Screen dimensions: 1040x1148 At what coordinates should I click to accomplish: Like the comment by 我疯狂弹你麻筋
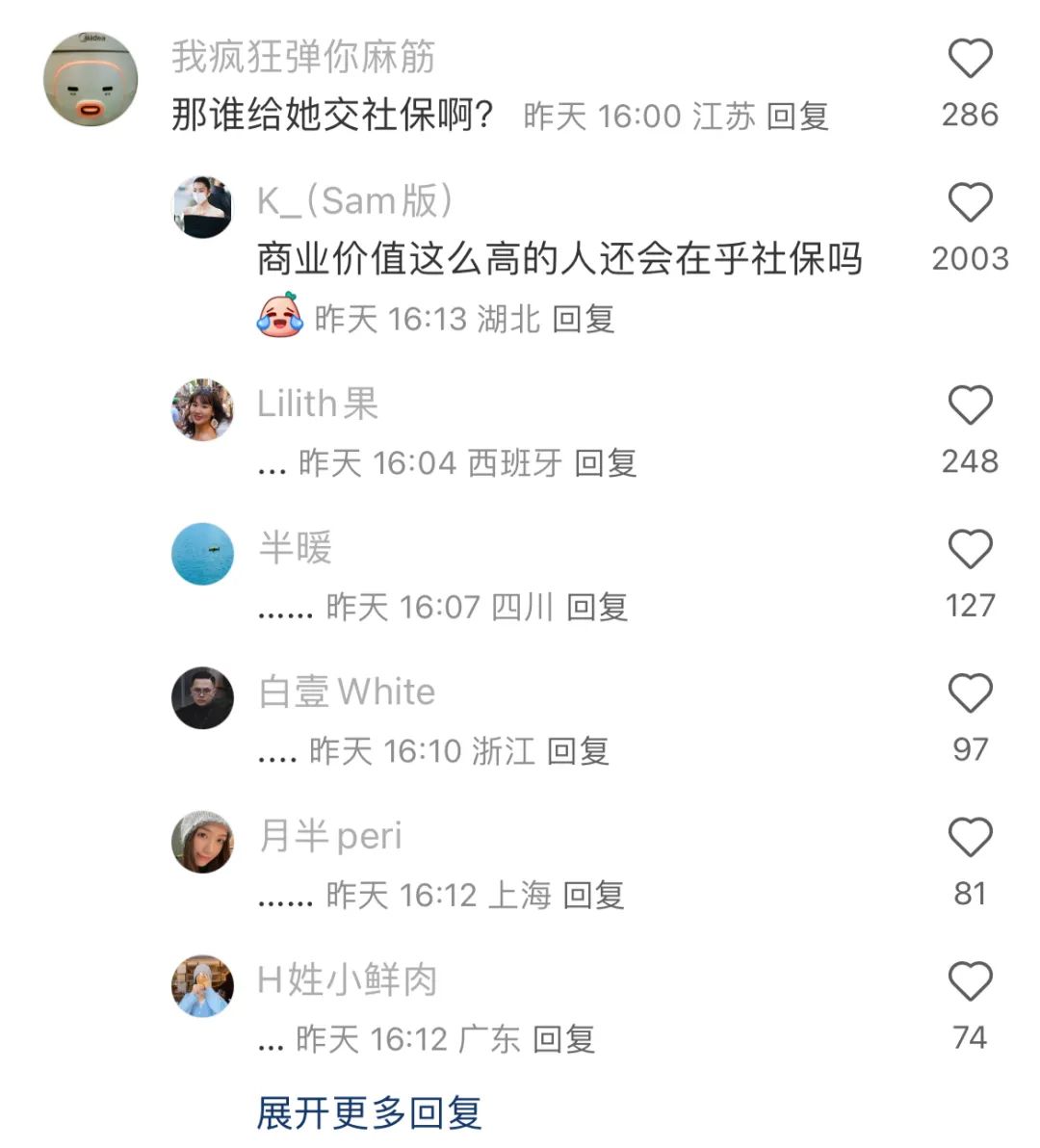point(970,60)
